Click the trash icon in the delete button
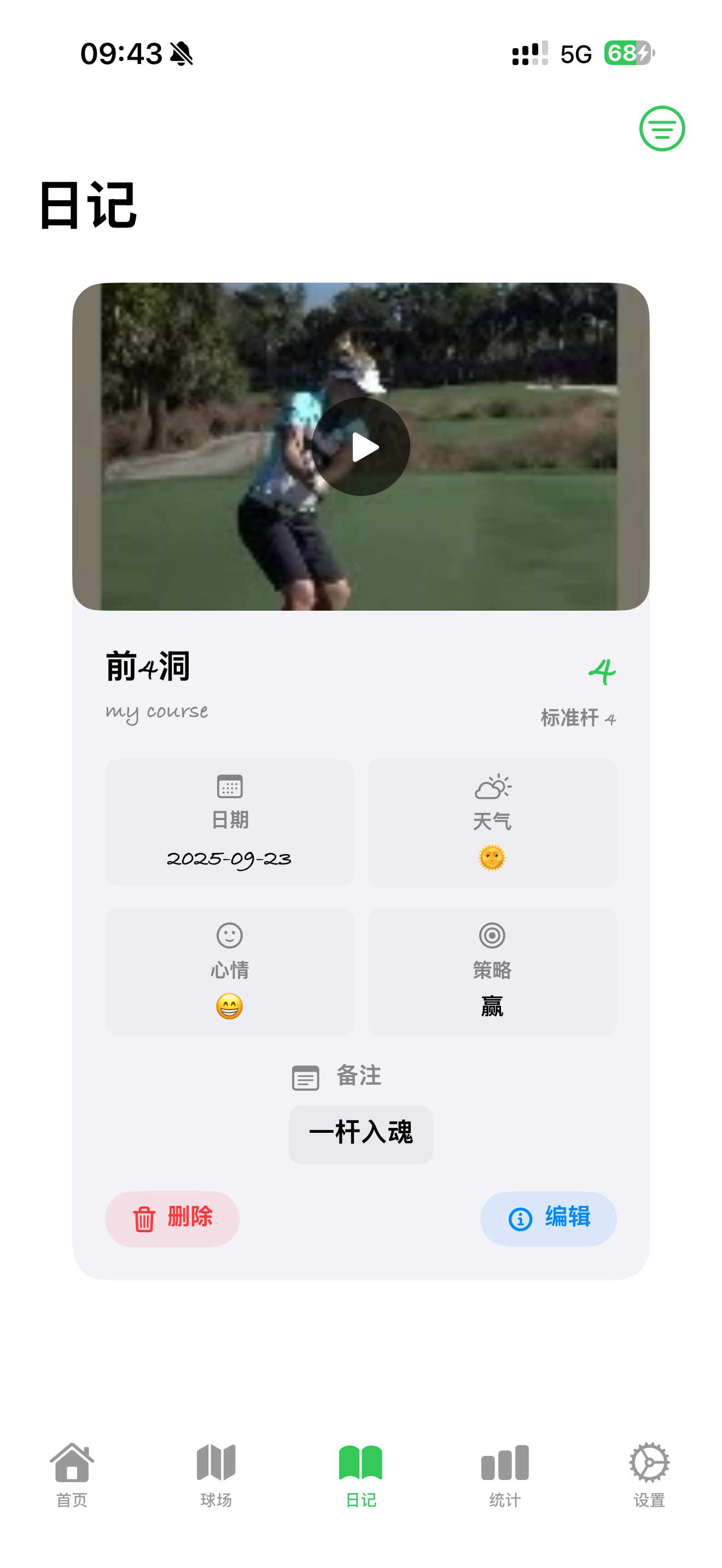The width and height of the screenshot is (722, 1568). pos(143,1219)
